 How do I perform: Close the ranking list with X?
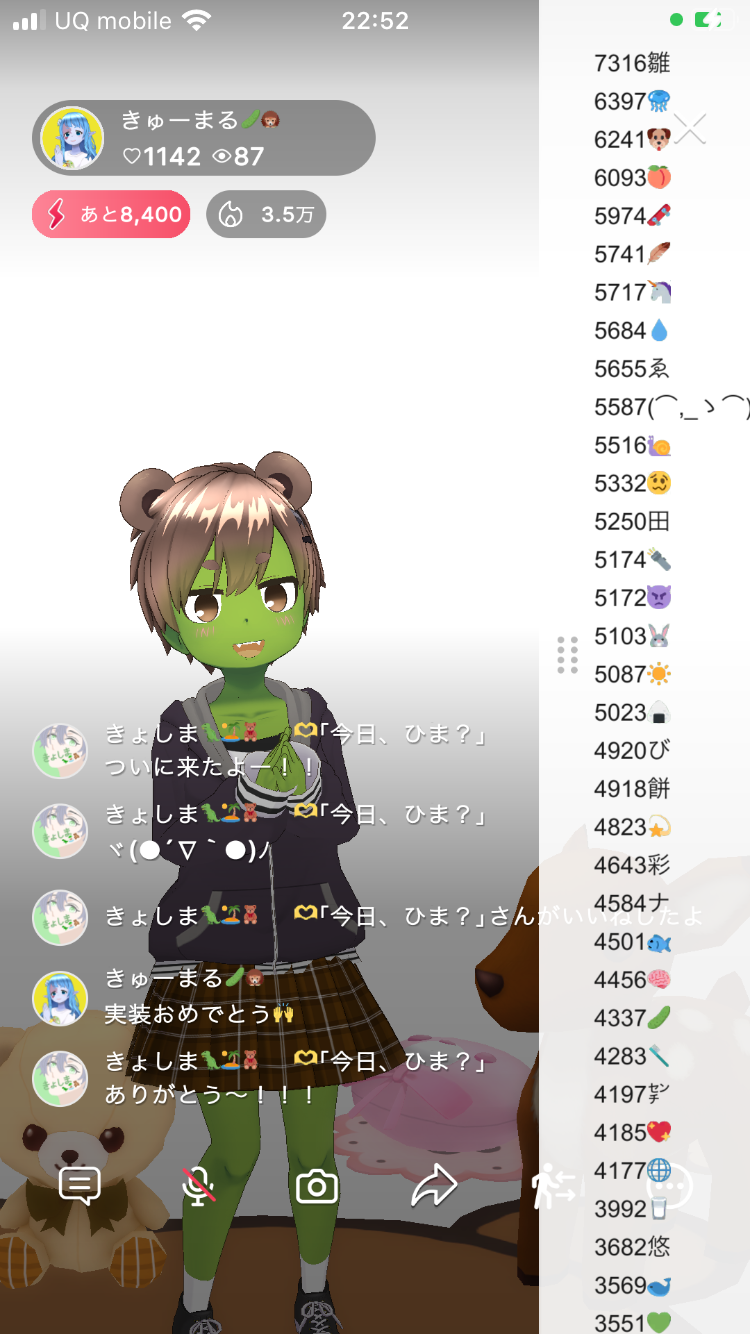click(690, 129)
